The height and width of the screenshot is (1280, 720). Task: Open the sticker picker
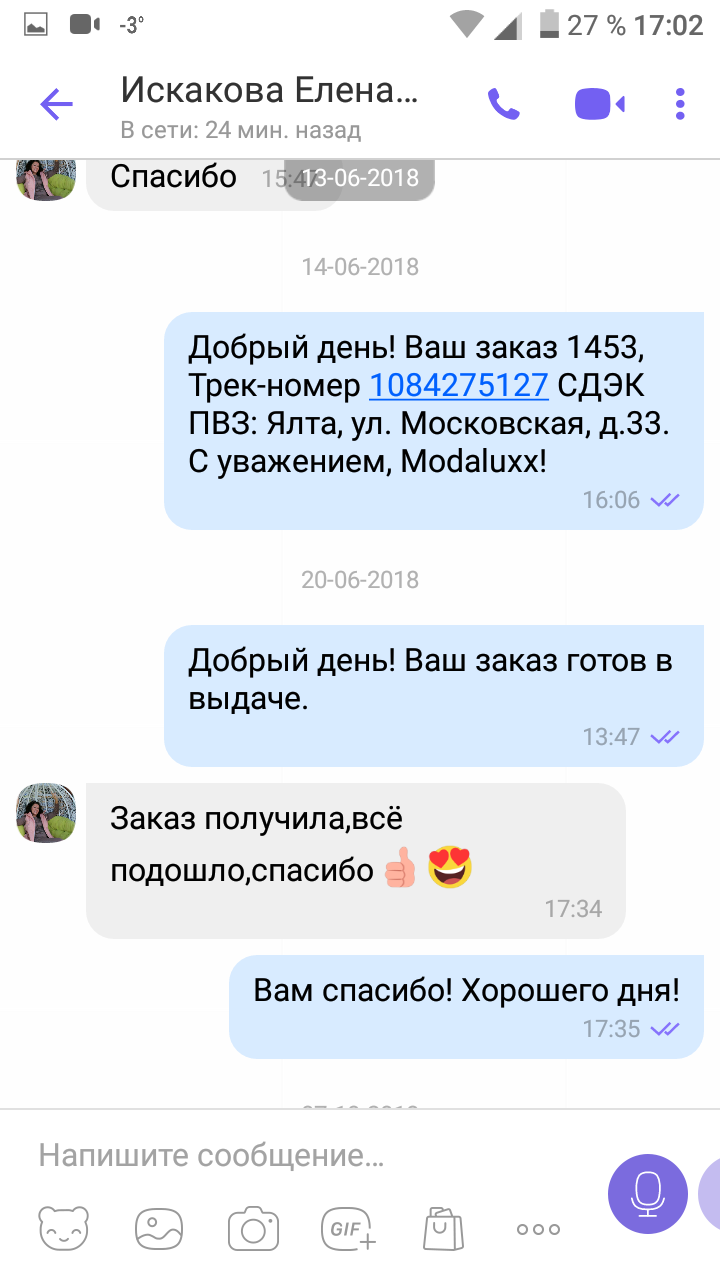click(64, 1228)
